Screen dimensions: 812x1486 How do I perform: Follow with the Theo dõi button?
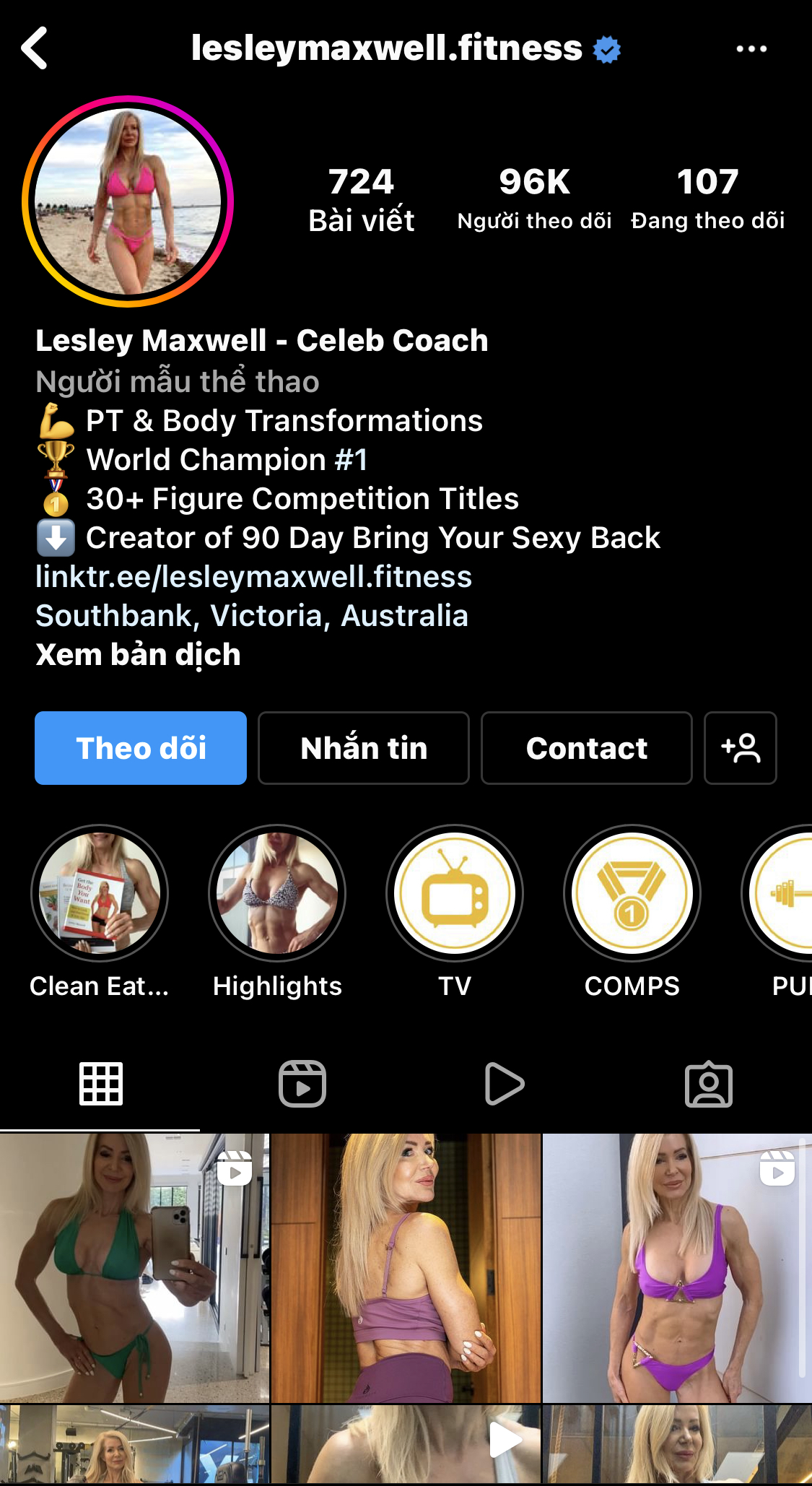141,748
